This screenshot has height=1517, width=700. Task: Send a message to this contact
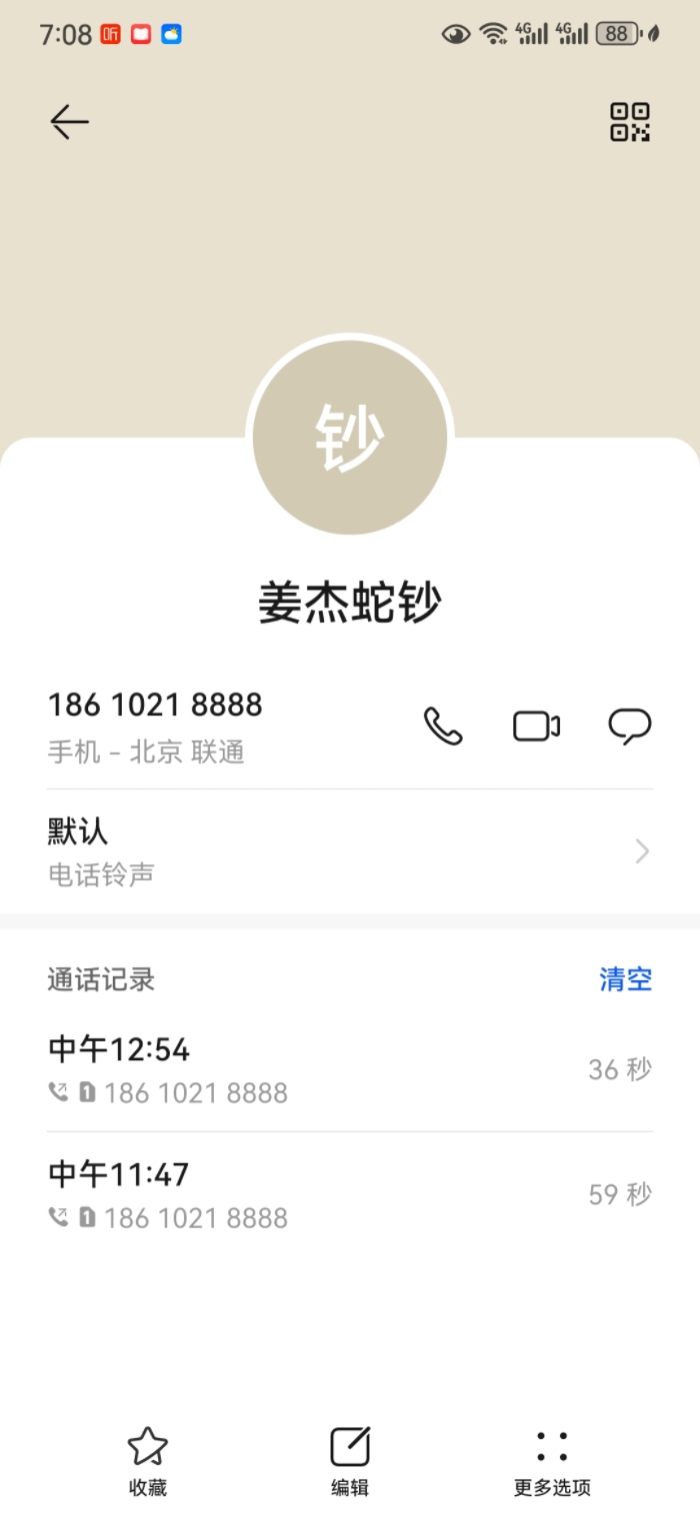click(x=630, y=726)
